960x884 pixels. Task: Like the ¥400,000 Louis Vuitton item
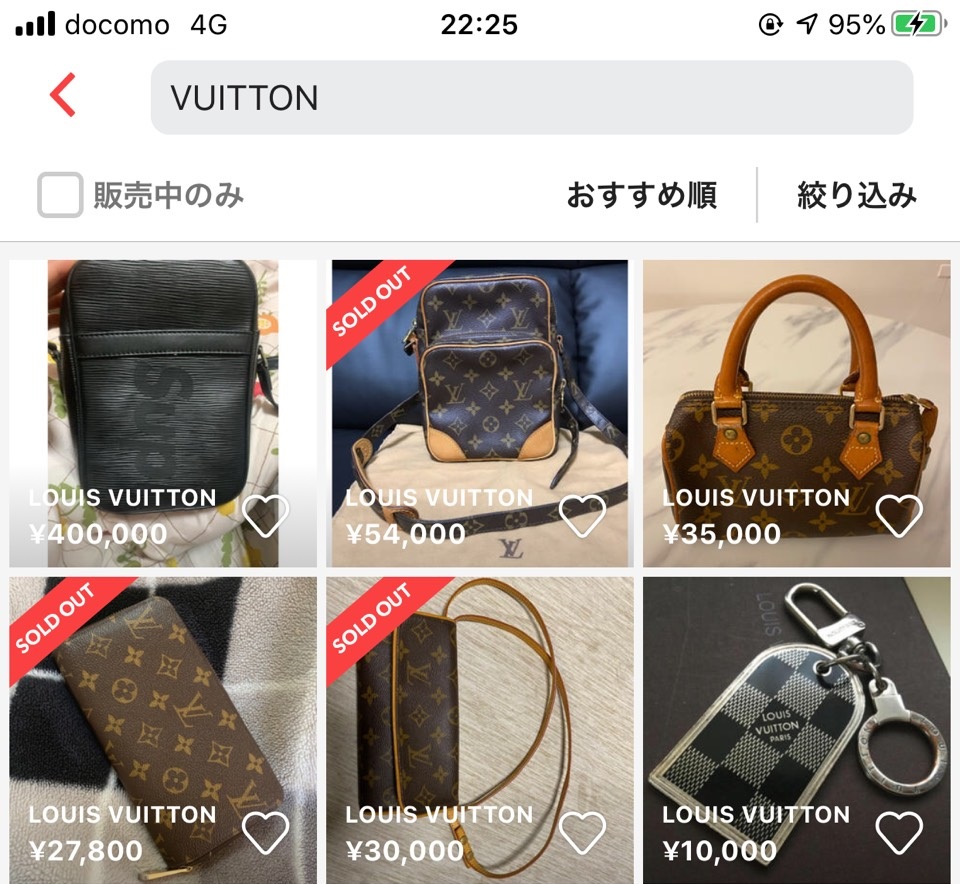[266, 516]
